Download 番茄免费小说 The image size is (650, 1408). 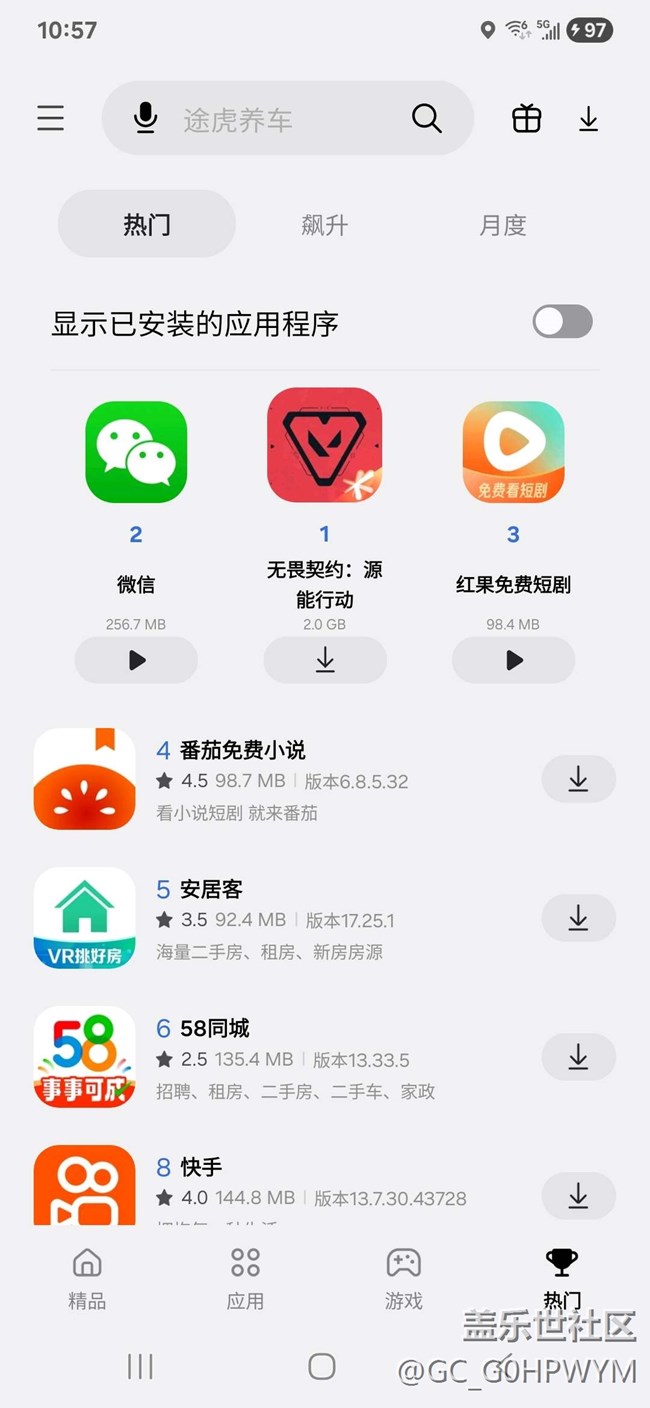click(x=578, y=779)
